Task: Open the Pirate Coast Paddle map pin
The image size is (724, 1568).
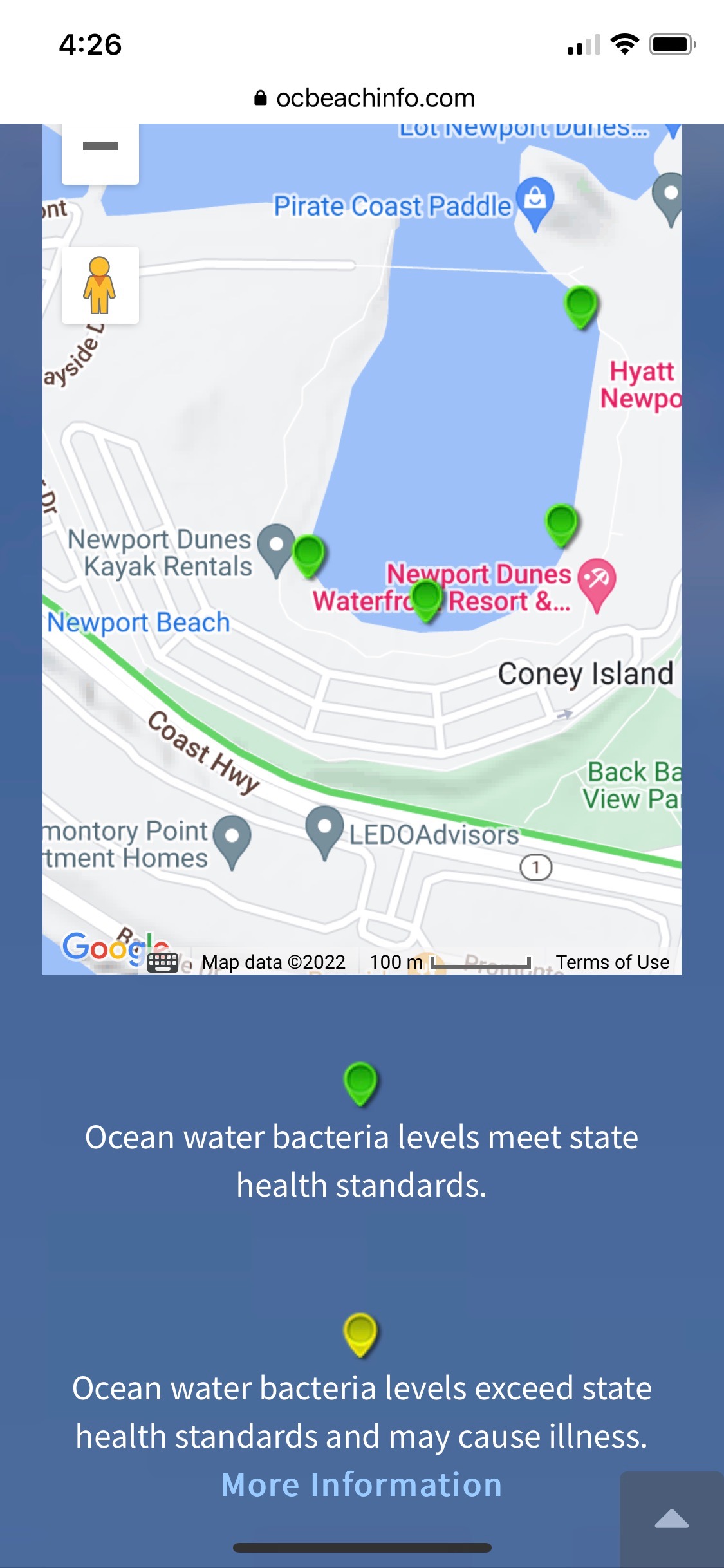Action: (535, 201)
